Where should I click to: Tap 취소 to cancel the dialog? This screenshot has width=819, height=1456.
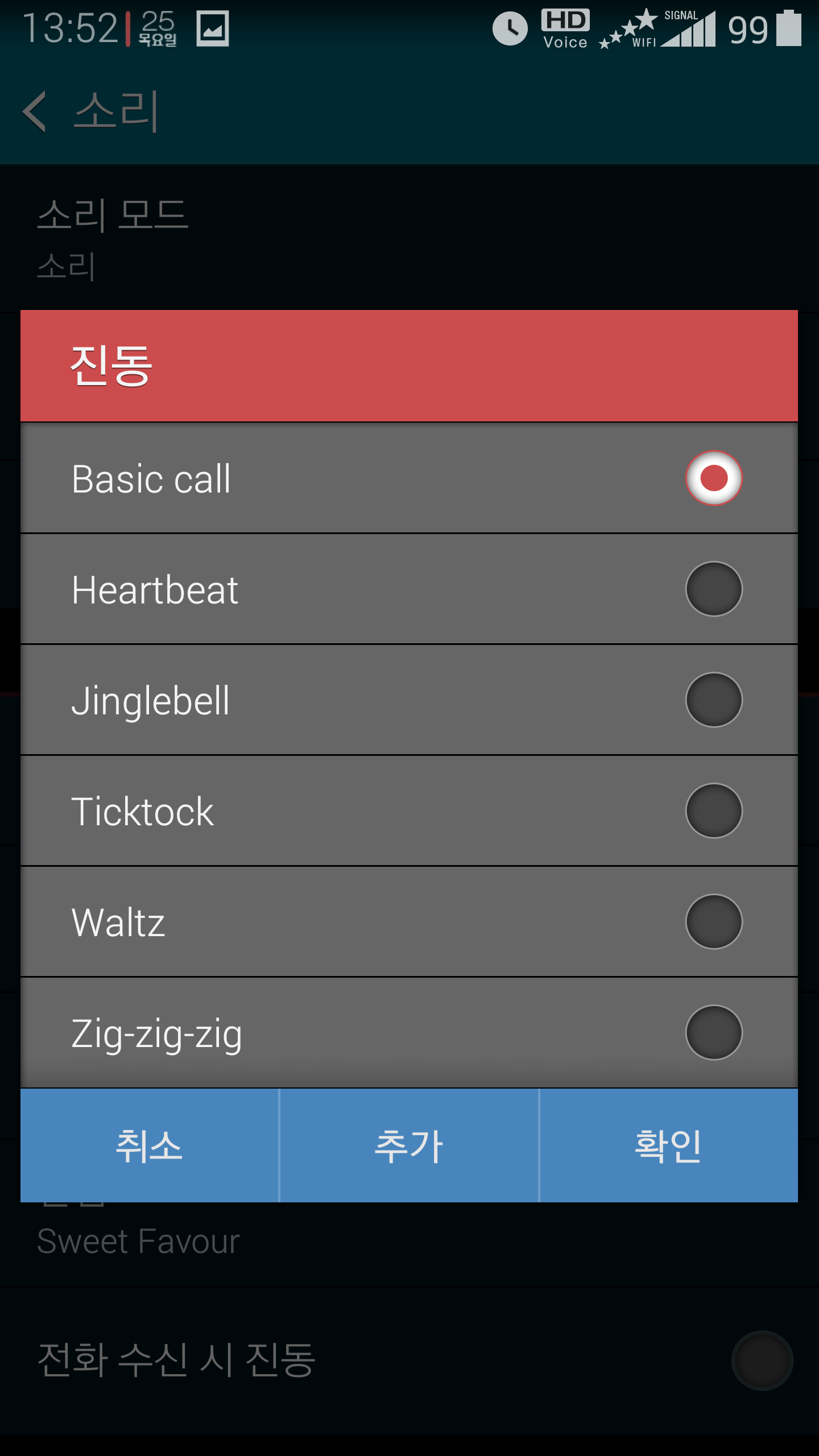(149, 1145)
